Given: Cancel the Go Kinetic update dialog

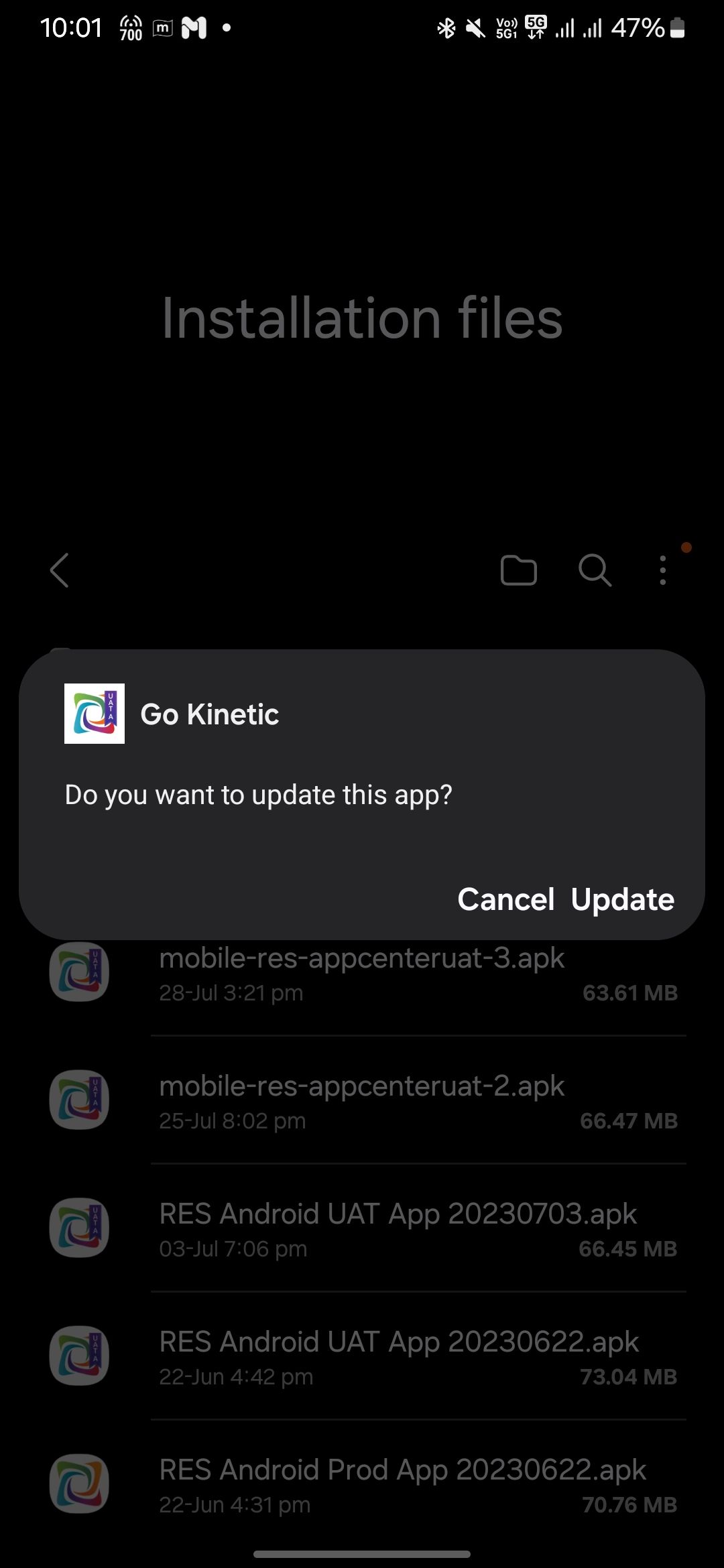Looking at the screenshot, I should (x=505, y=899).
